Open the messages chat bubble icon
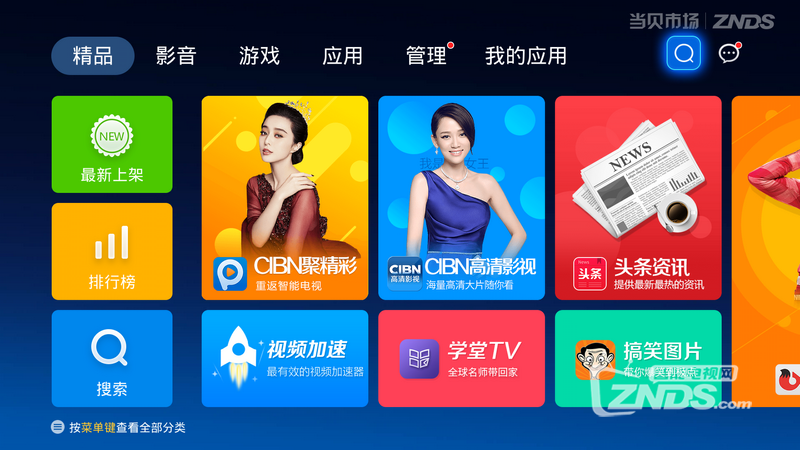 [729, 53]
